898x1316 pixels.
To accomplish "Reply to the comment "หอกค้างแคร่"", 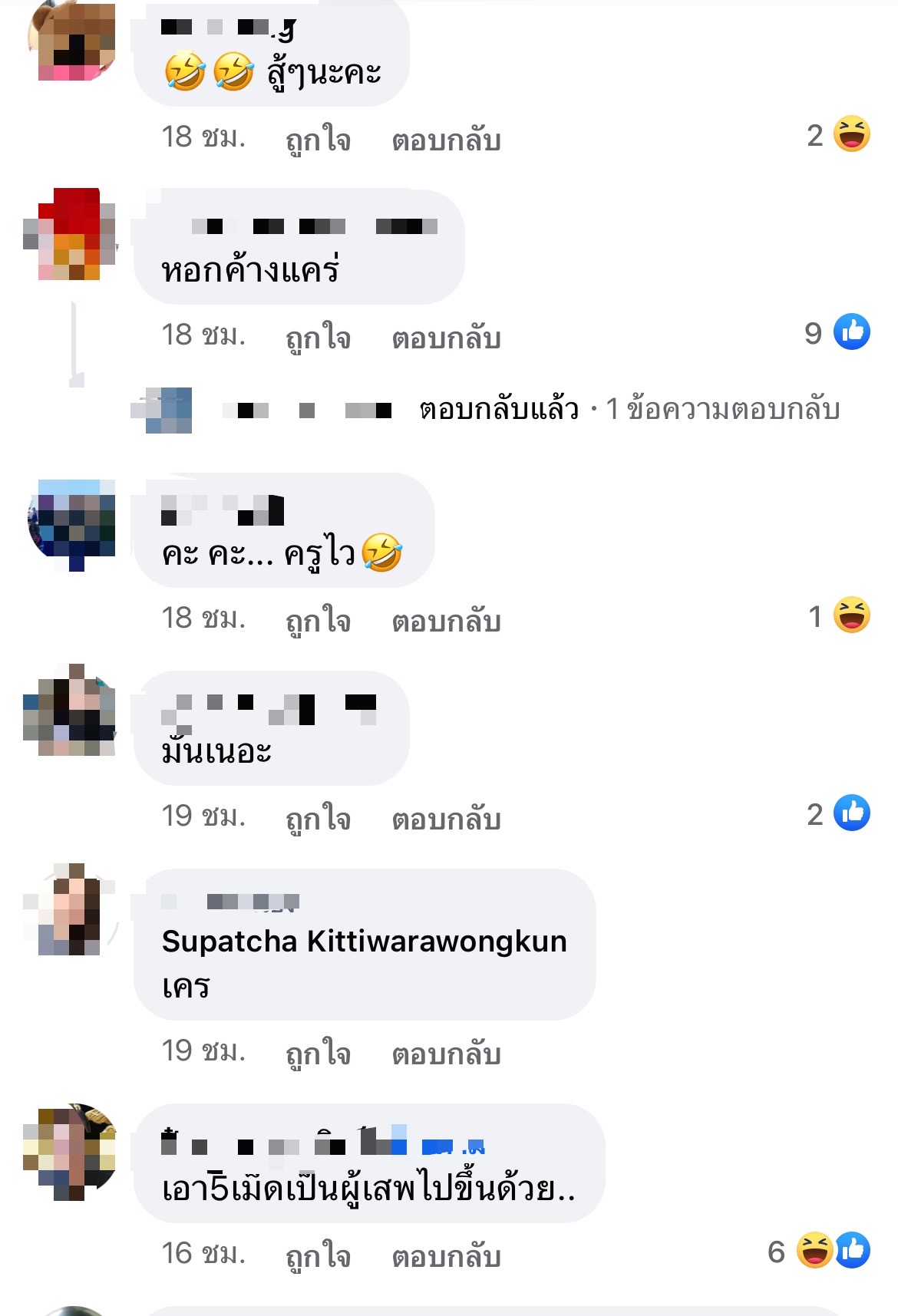I will (x=446, y=338).
